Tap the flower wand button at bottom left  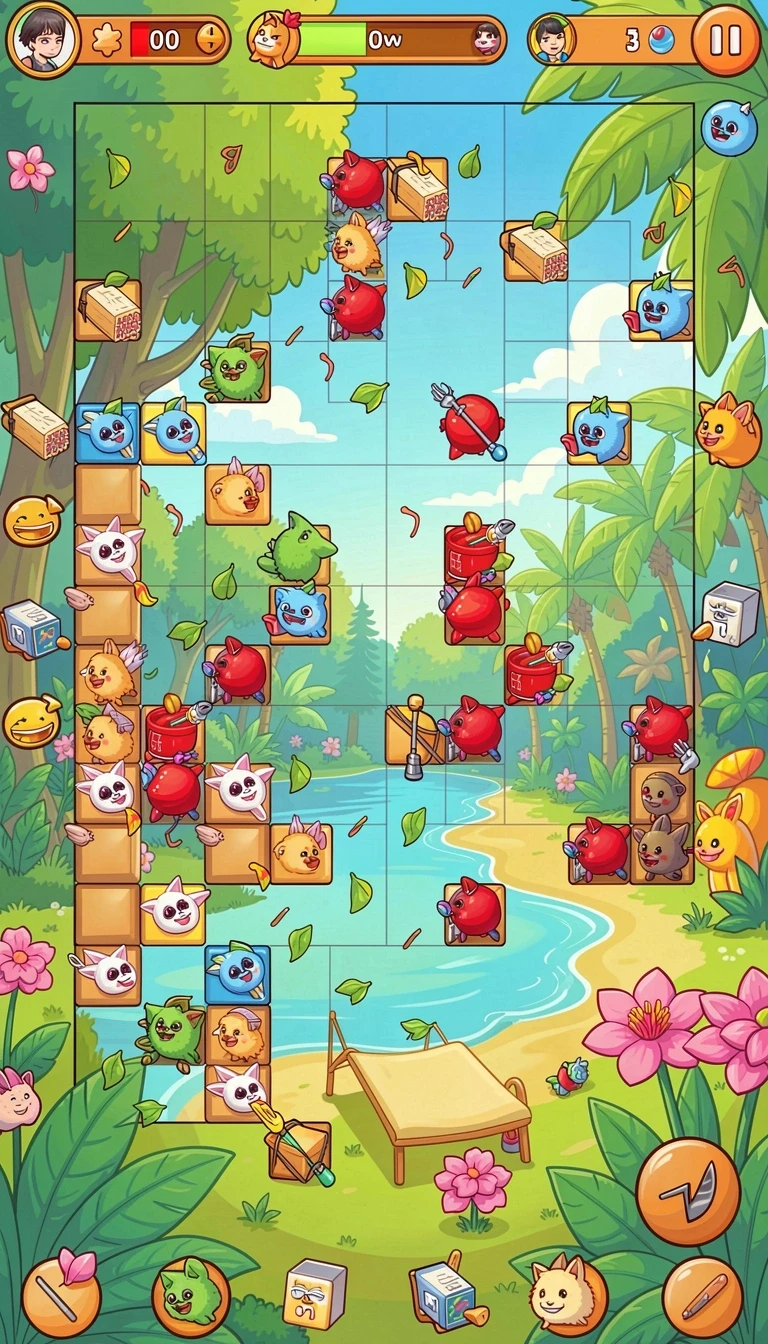(x=62, y=1294)
